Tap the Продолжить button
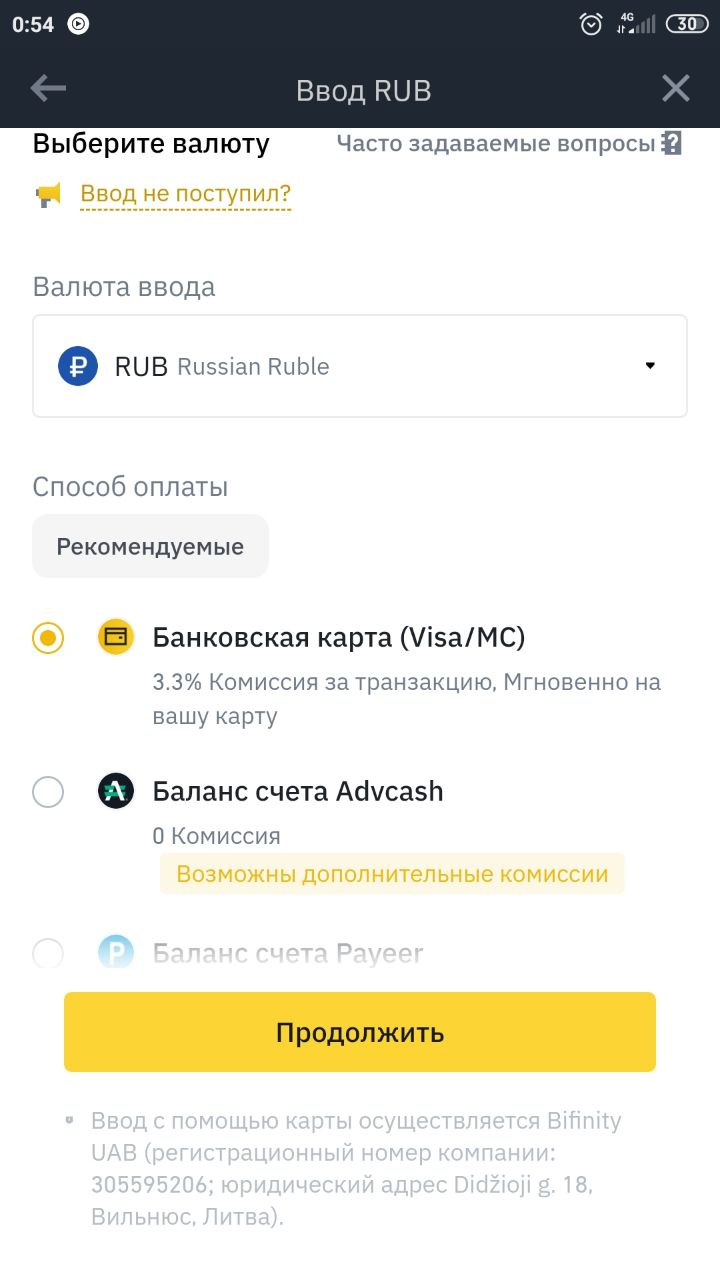Screen dimensions: 720x1280 click(360, 1032)
